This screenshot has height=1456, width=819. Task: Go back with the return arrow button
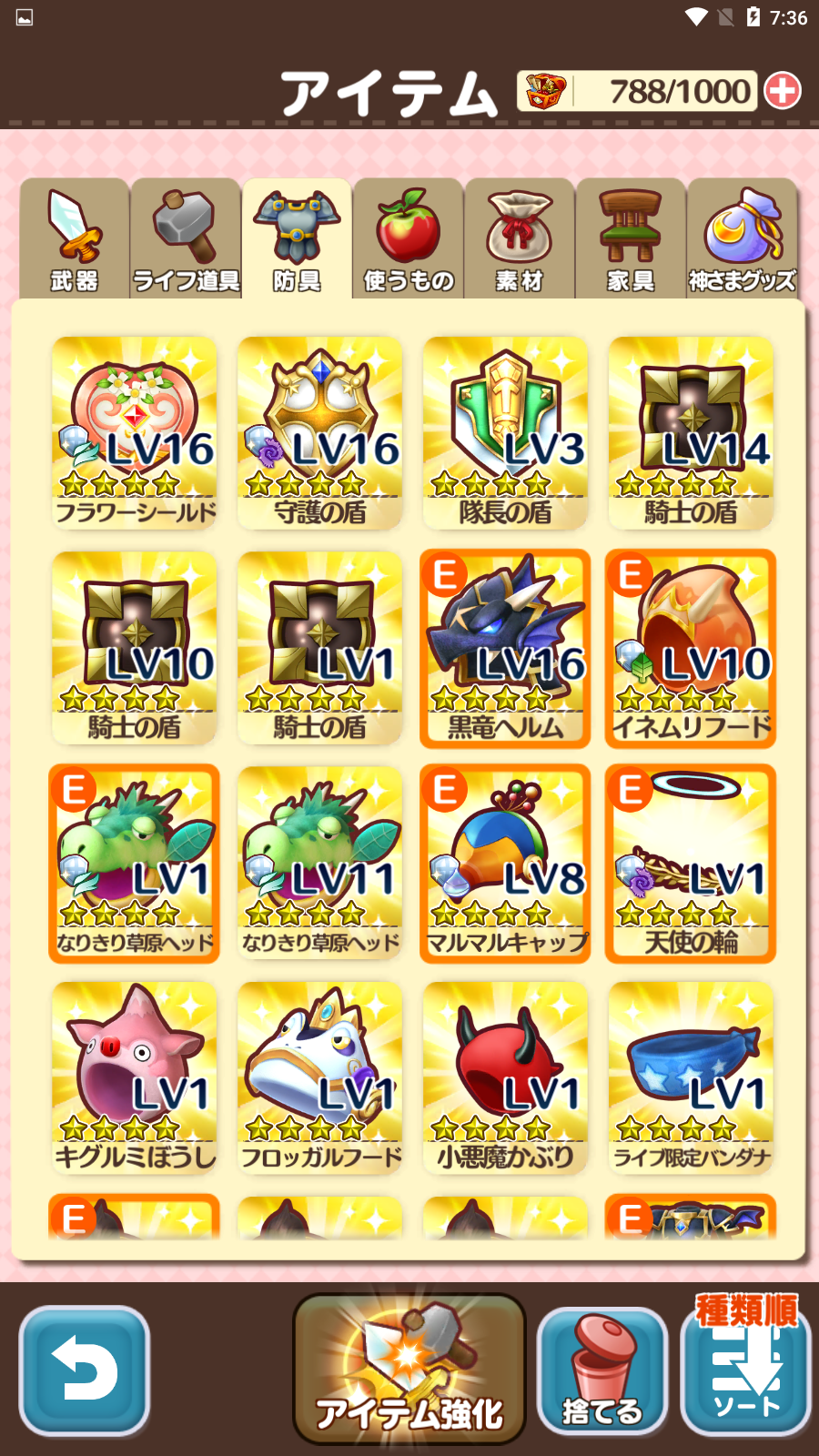click(x=85, y=1370)
